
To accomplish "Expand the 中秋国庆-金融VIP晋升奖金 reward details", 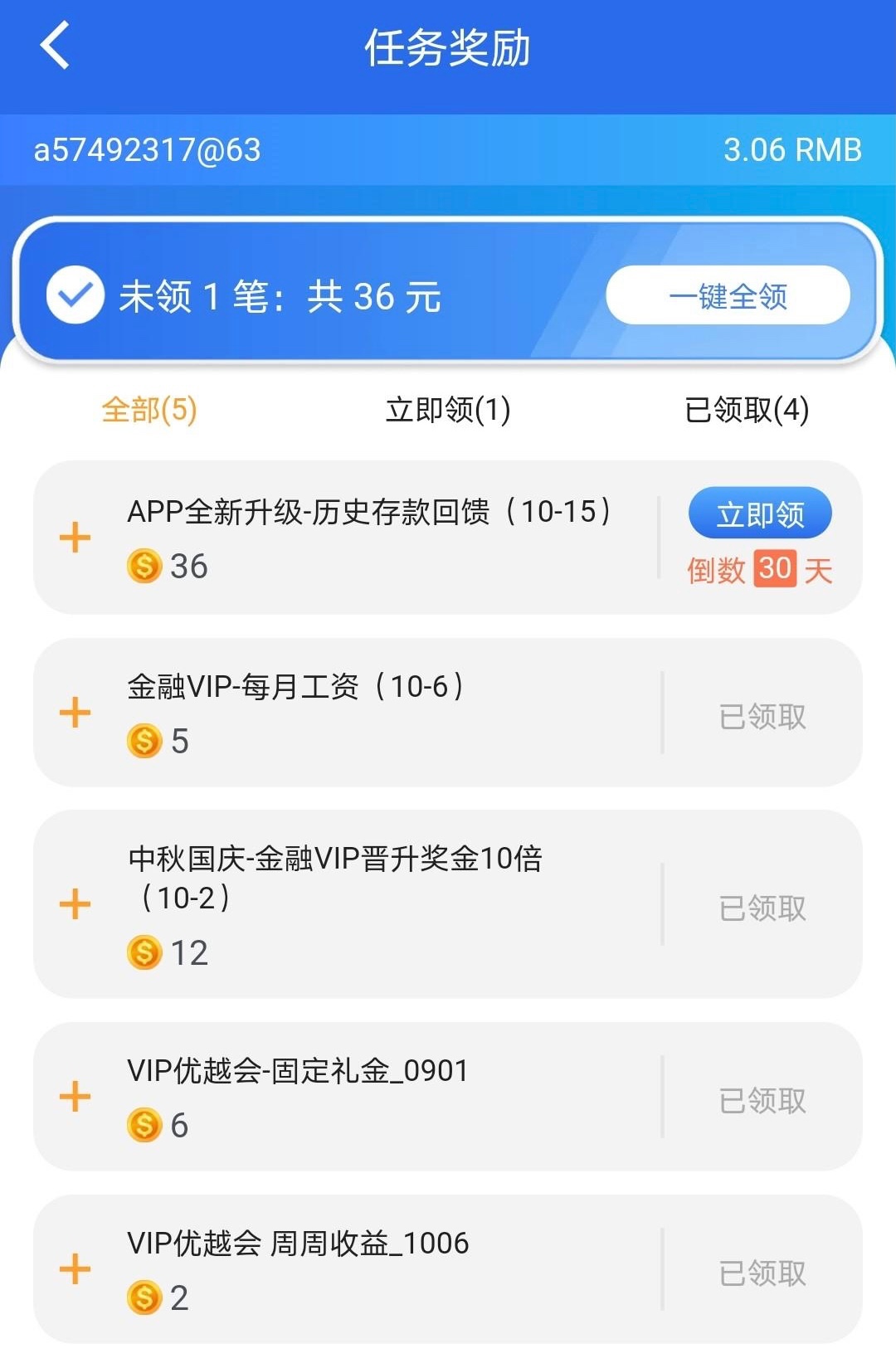I will point(75,904).
